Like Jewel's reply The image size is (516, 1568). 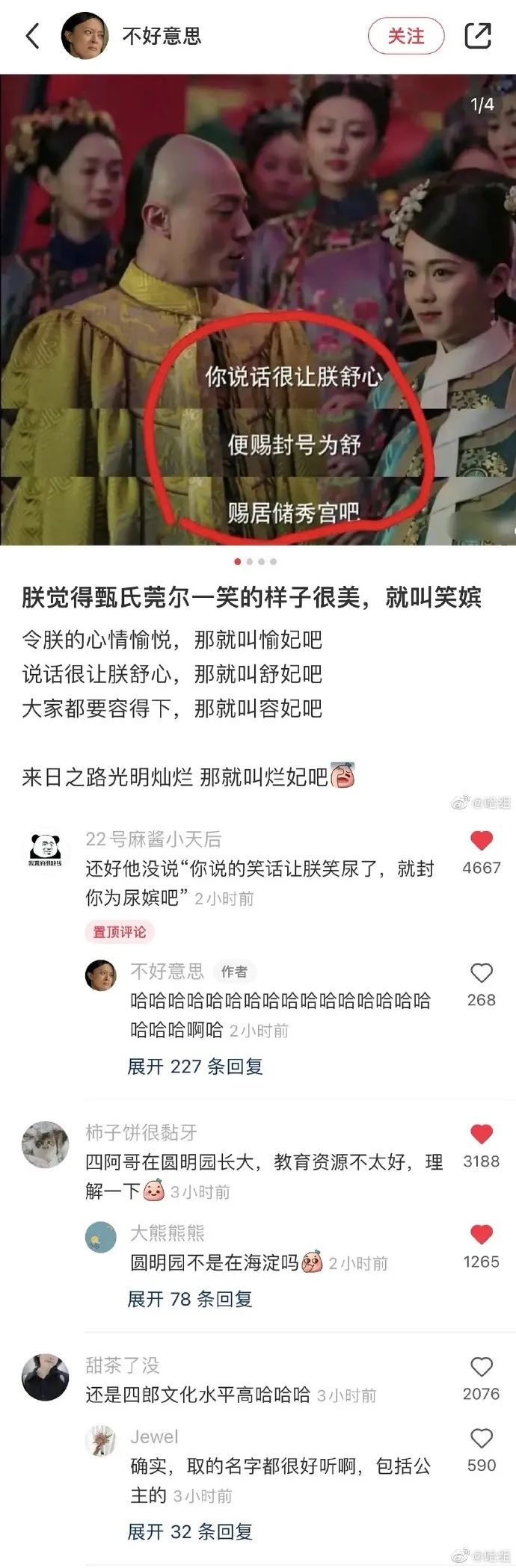pyautogui.click(x=481, y=1438)
